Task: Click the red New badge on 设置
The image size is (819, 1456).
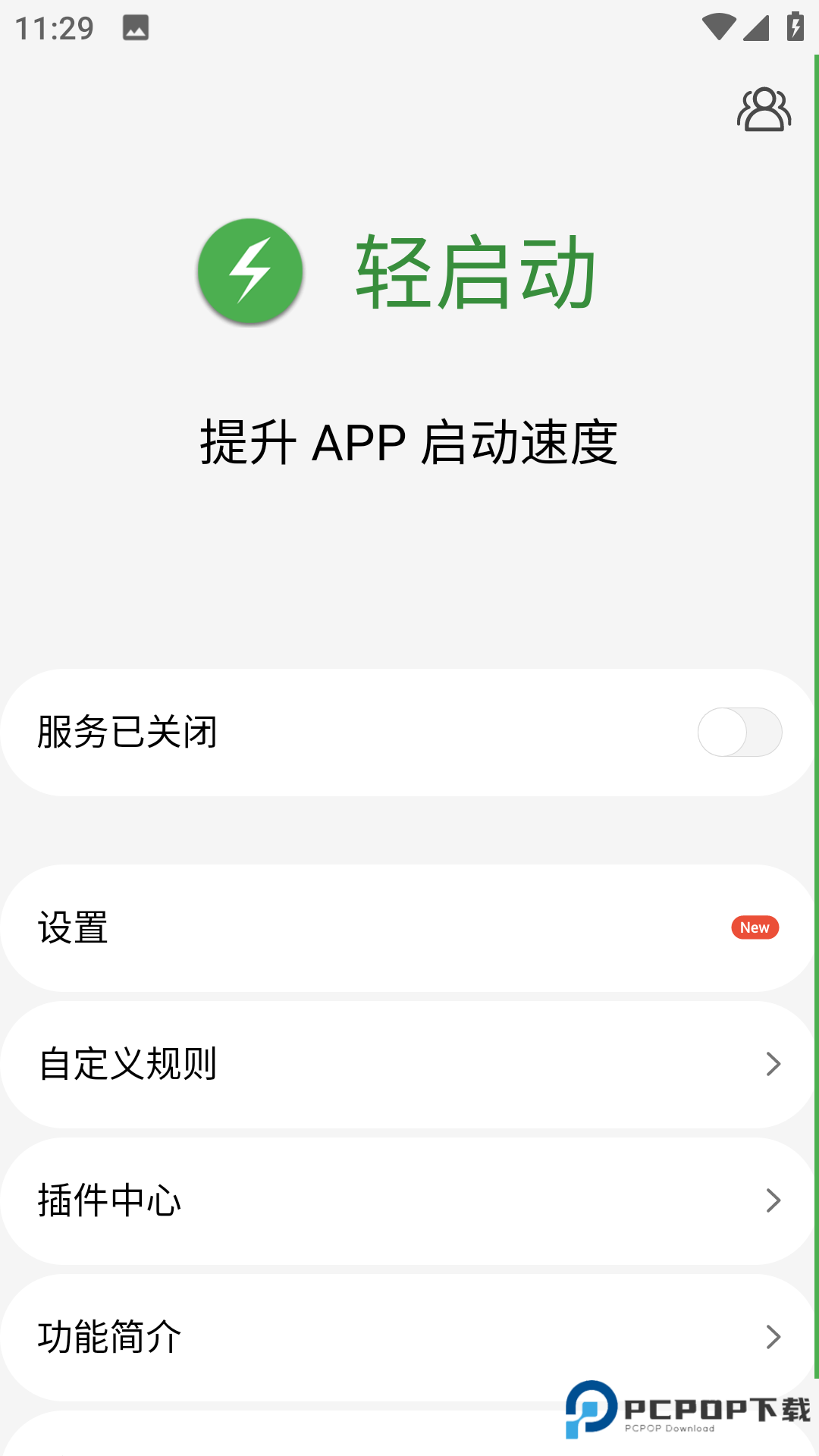Action: point(755,927)
